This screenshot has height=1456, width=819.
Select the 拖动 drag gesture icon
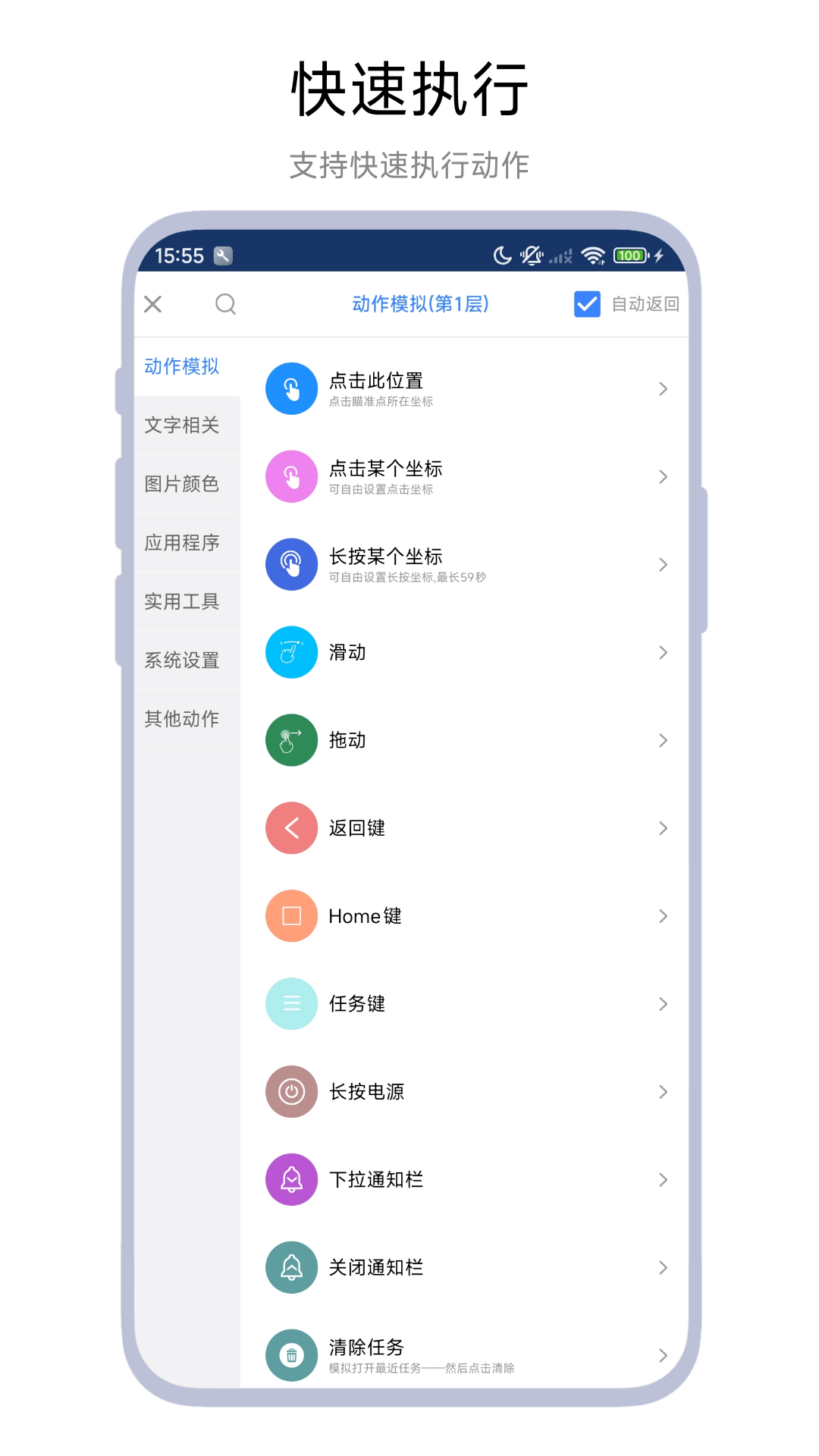[x=291, y=740]
